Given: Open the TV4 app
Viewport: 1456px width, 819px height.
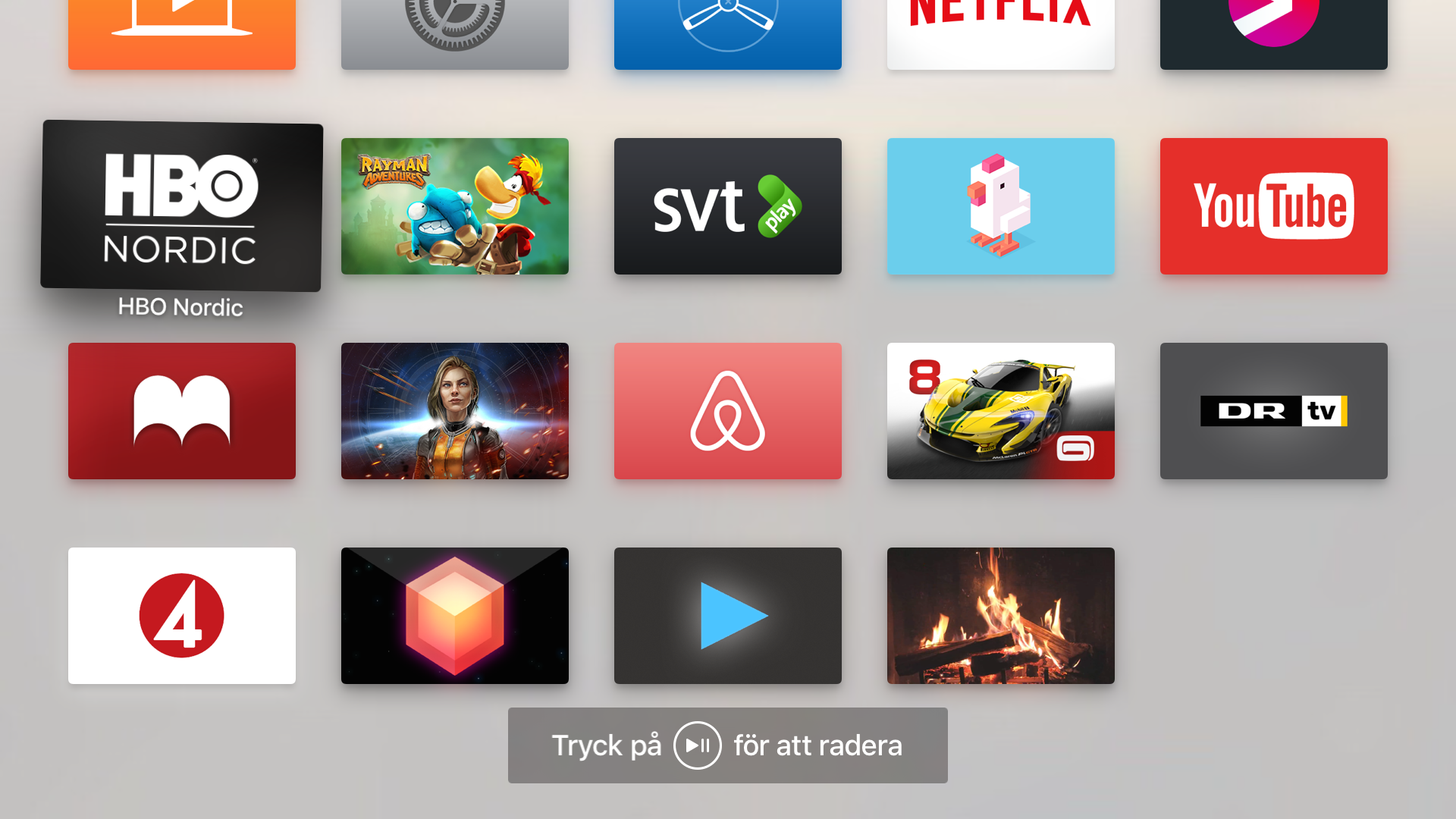Looking at the screenshot, I should coord(182,615).
